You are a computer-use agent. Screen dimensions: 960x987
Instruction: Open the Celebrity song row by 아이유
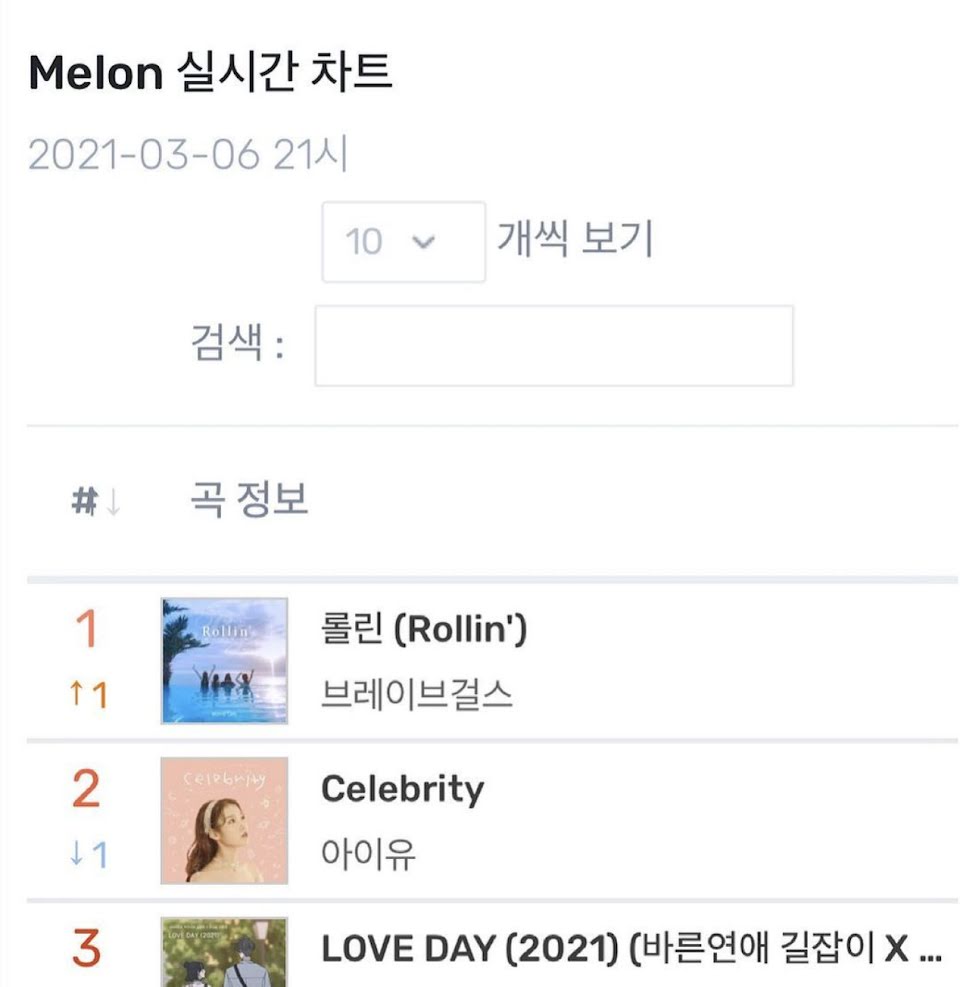tap(402, 790)
